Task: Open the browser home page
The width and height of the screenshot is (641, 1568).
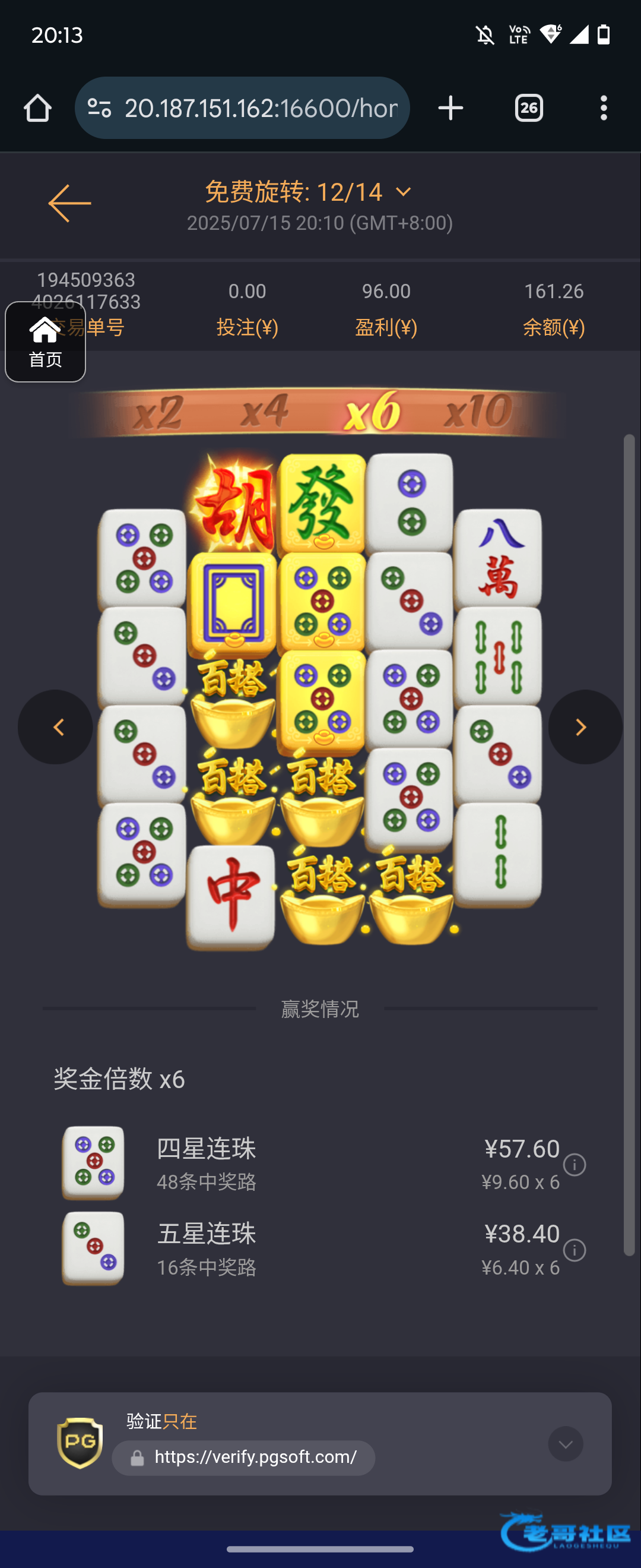Action: (38, 108)
